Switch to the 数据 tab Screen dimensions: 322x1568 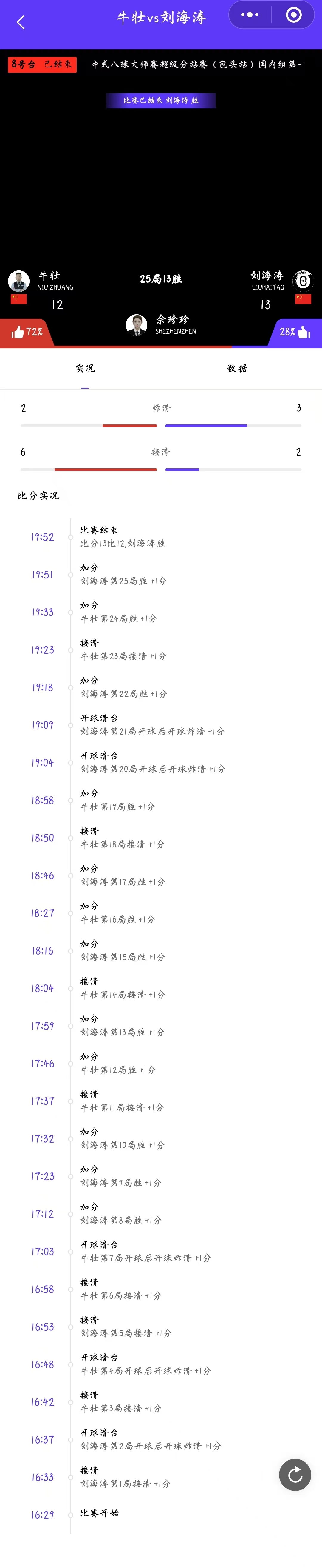[x=237, y=368]
